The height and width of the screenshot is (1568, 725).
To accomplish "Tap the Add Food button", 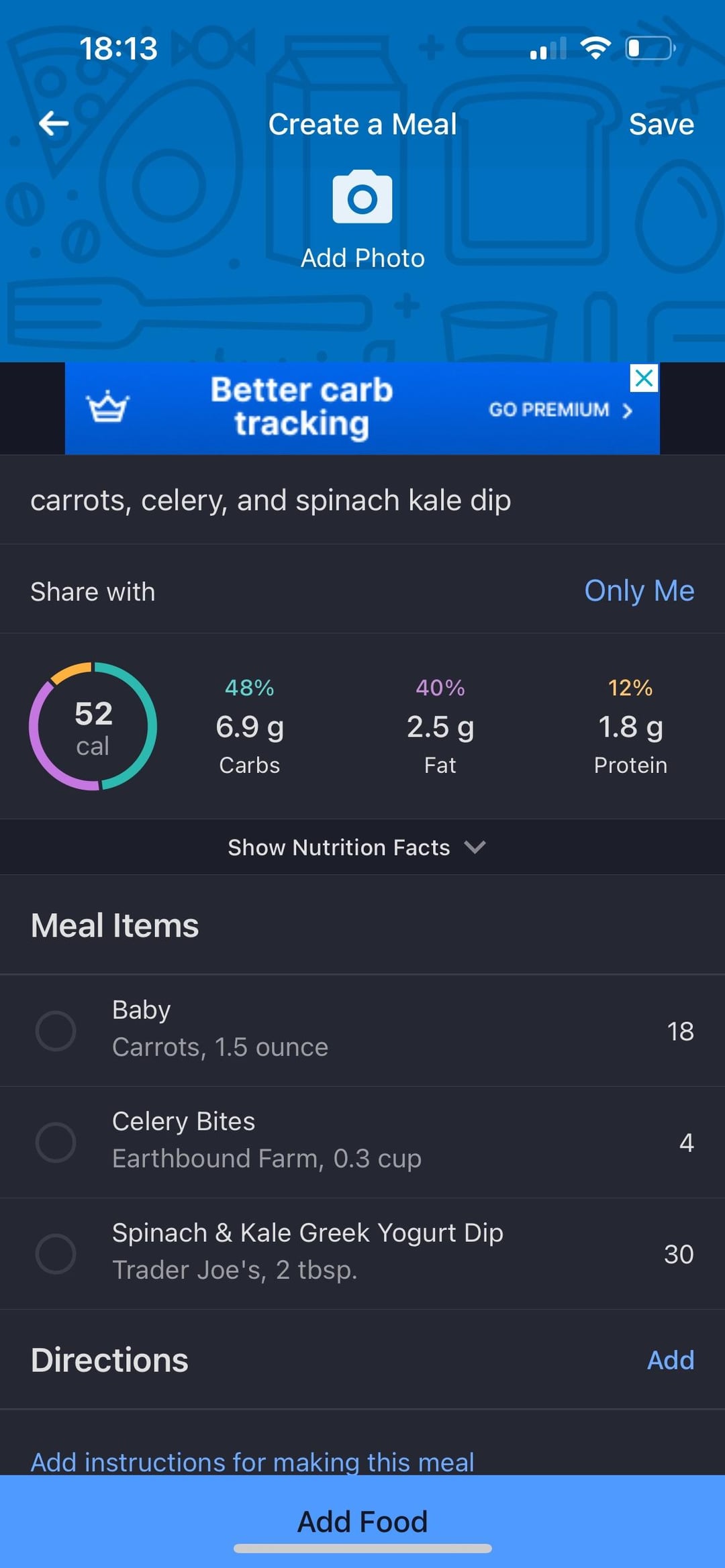I will tap(362, 1520).
